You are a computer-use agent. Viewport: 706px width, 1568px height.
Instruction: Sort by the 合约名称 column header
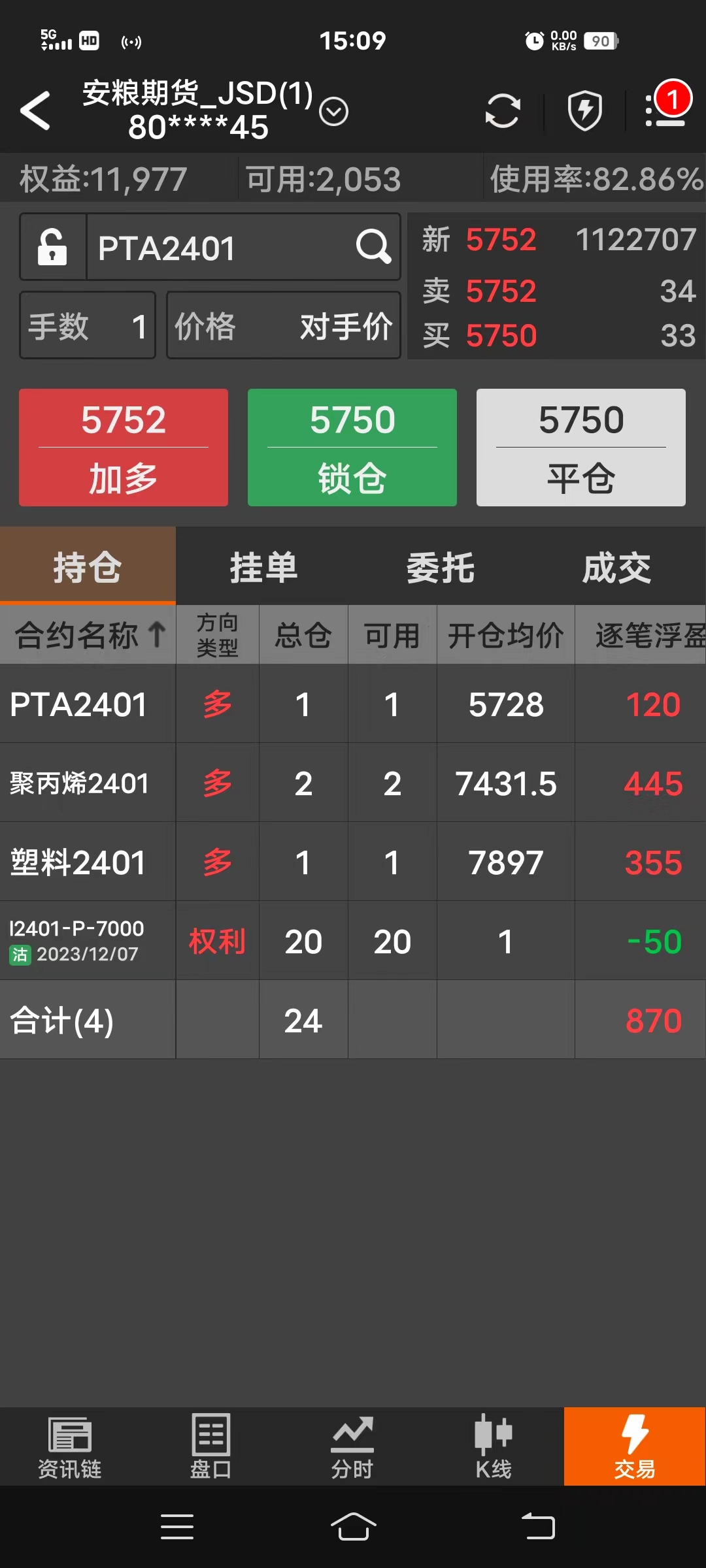click(x=88, y=635)
